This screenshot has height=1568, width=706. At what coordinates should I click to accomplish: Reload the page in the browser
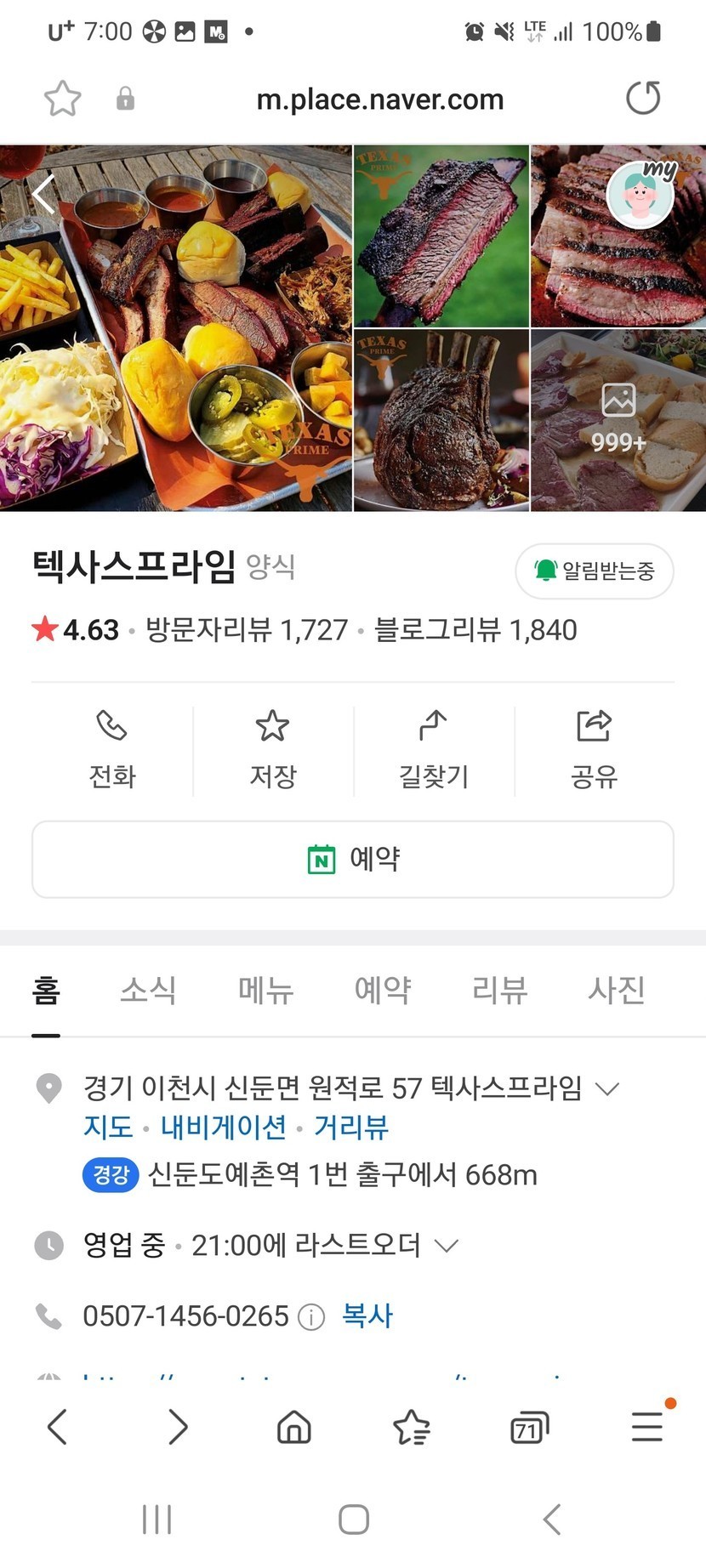tap(643, 98)
